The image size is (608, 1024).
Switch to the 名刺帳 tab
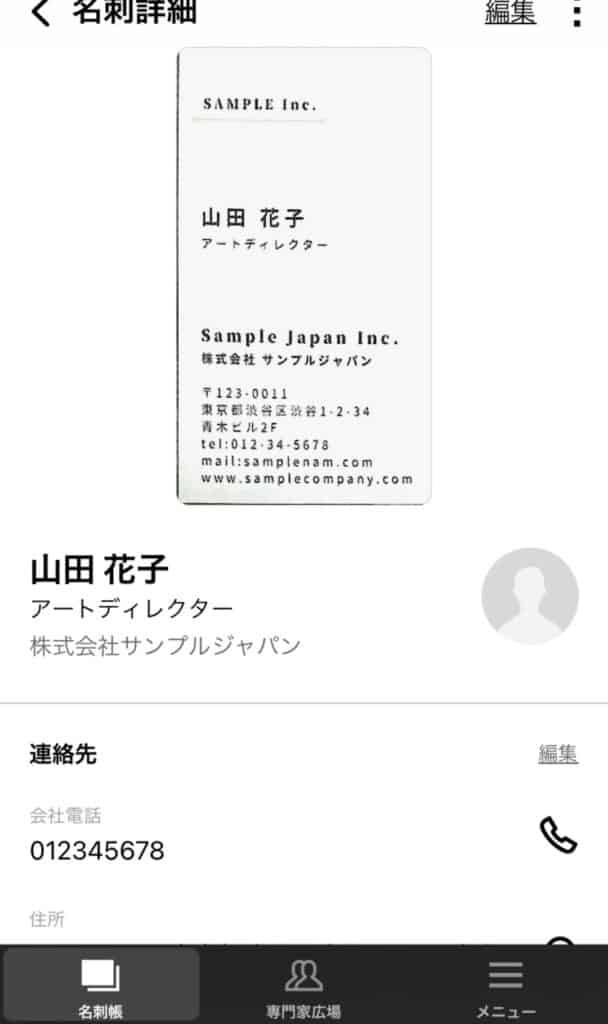[x=101, y=986]
